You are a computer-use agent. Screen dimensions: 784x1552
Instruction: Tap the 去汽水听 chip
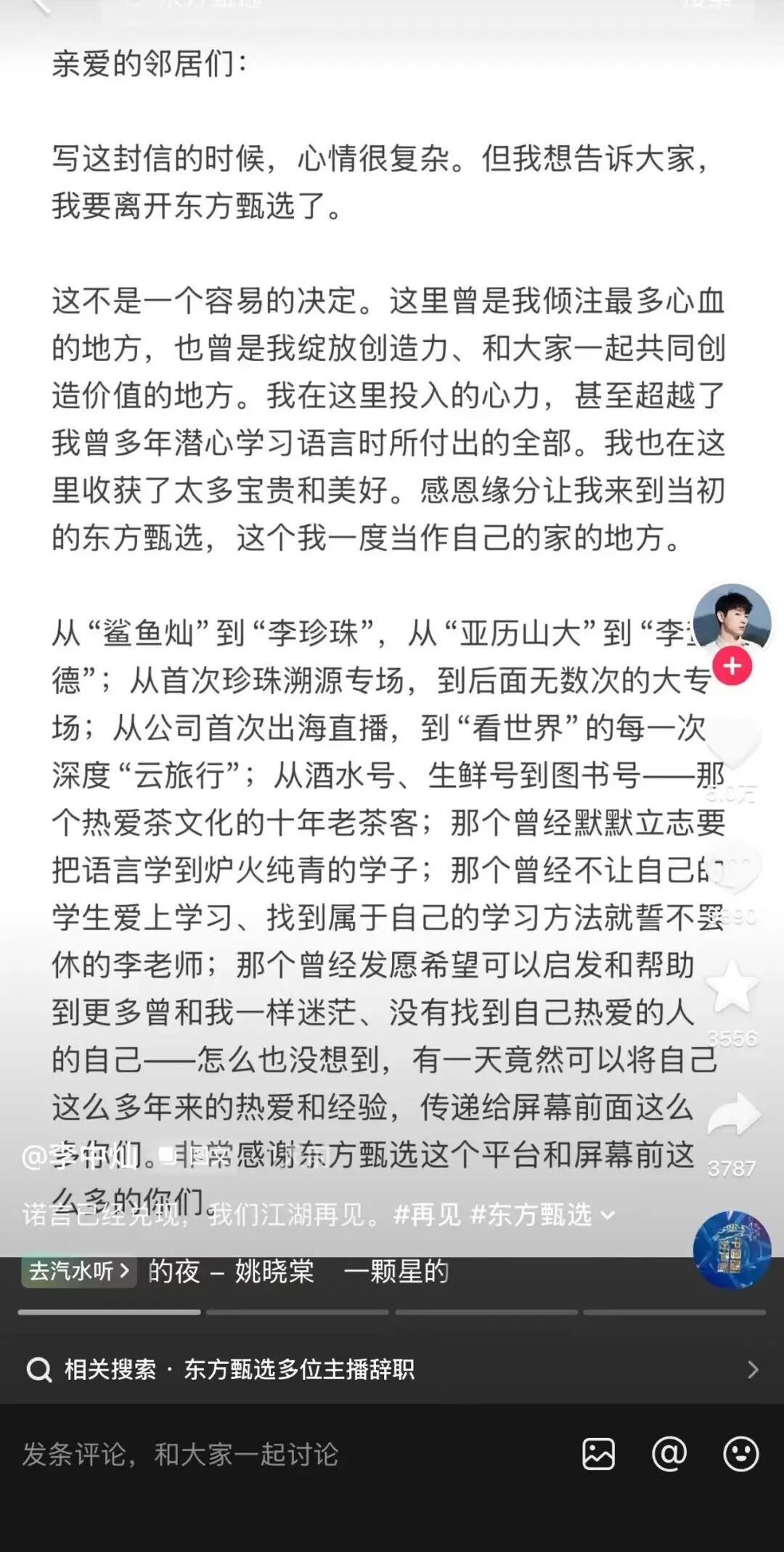click(78, 1271)
